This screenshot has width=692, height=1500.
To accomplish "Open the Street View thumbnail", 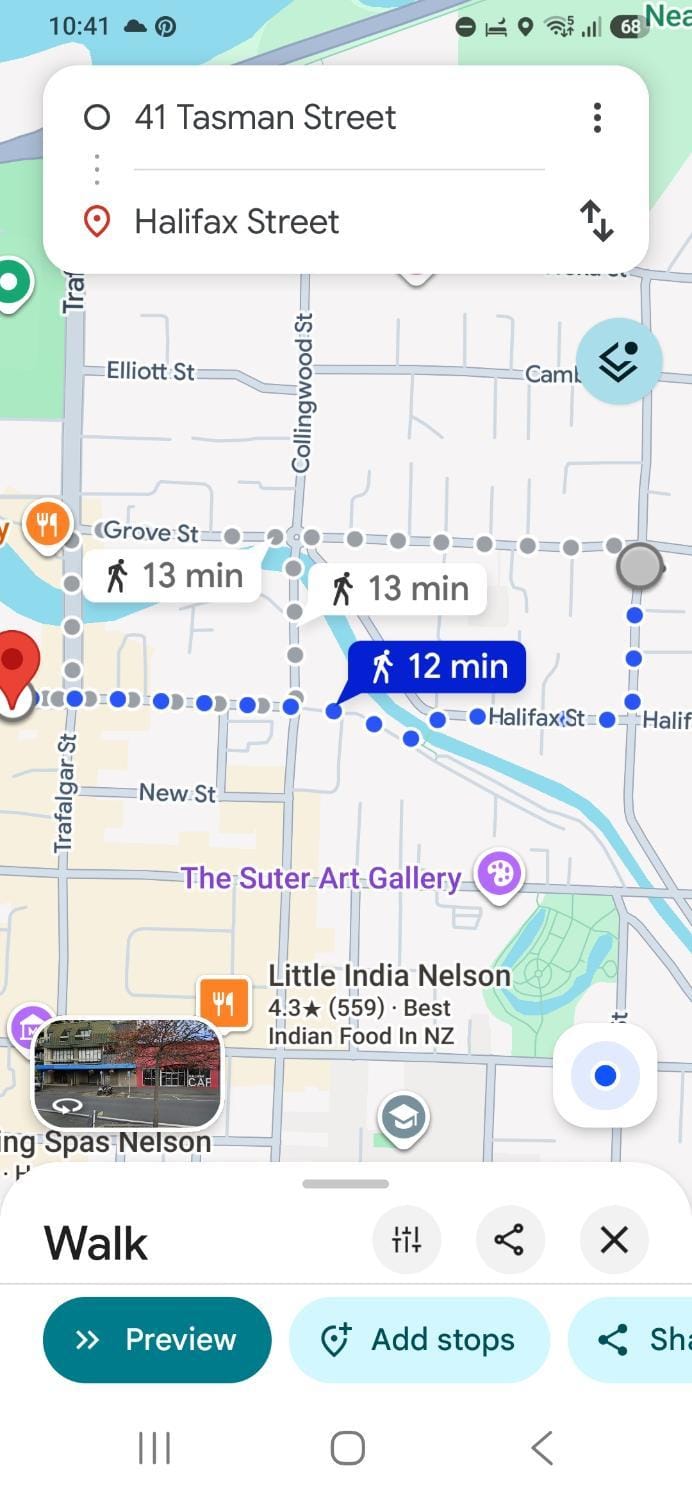I will click(126, 1074).
